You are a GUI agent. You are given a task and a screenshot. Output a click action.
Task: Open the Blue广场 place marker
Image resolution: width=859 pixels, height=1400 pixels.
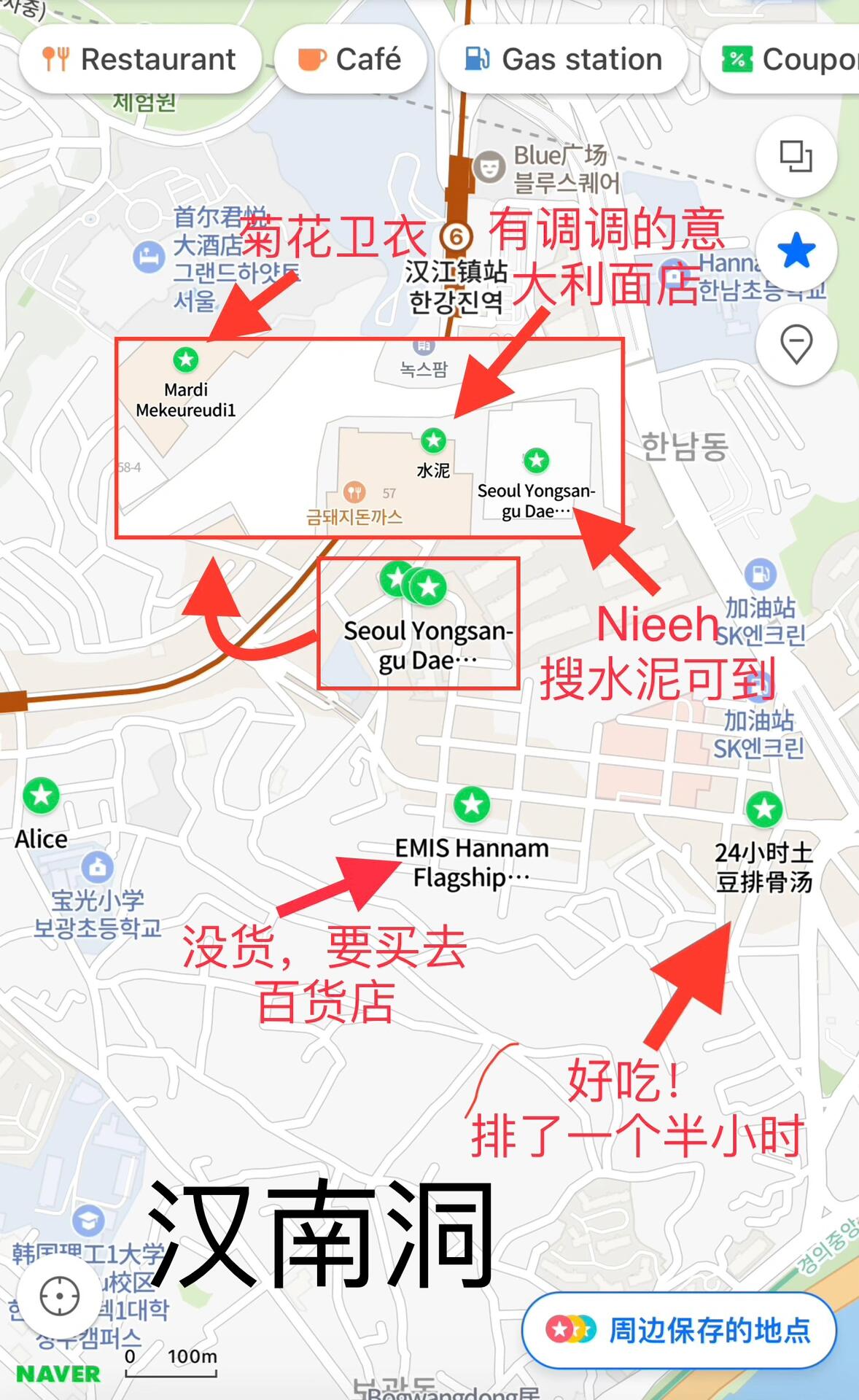pos(489,168)
